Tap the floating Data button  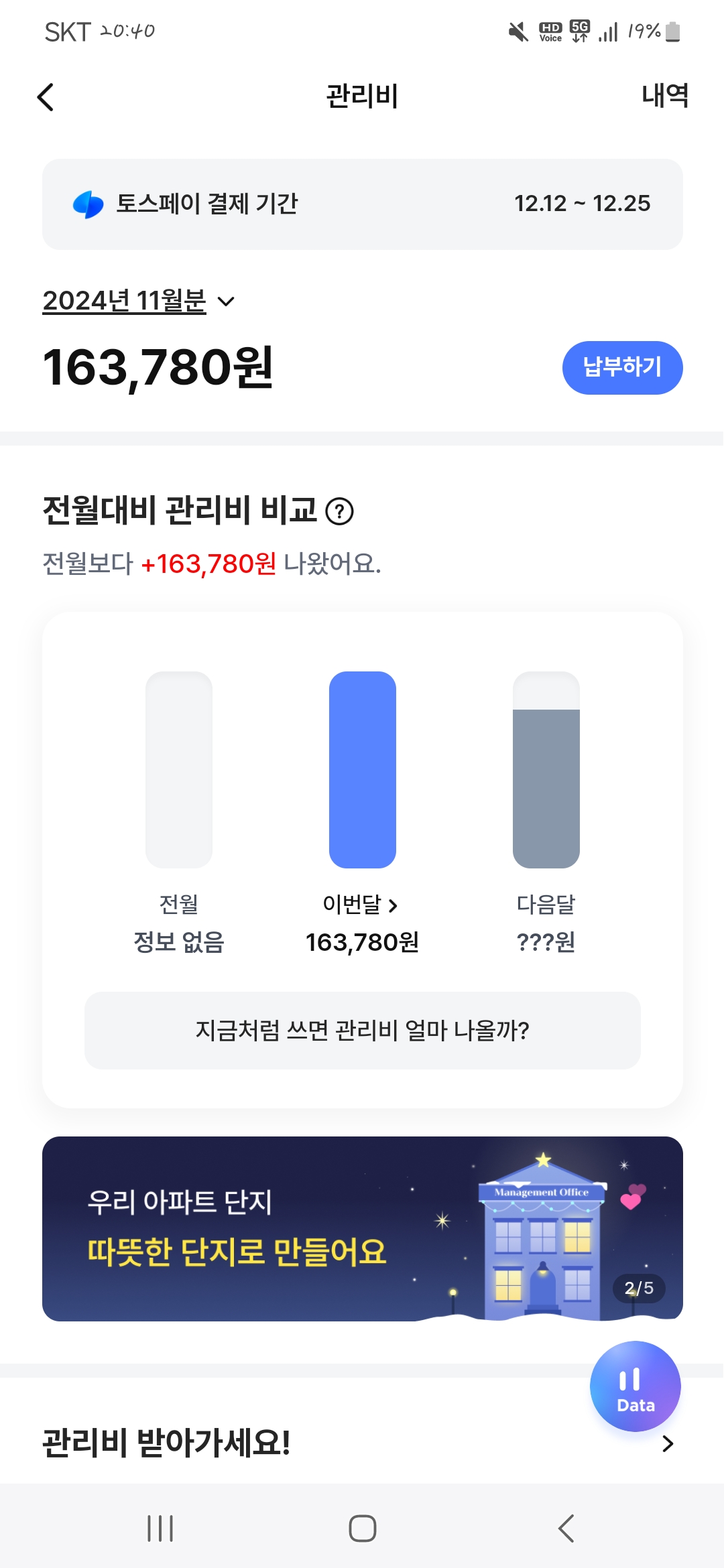point(635,1386)
